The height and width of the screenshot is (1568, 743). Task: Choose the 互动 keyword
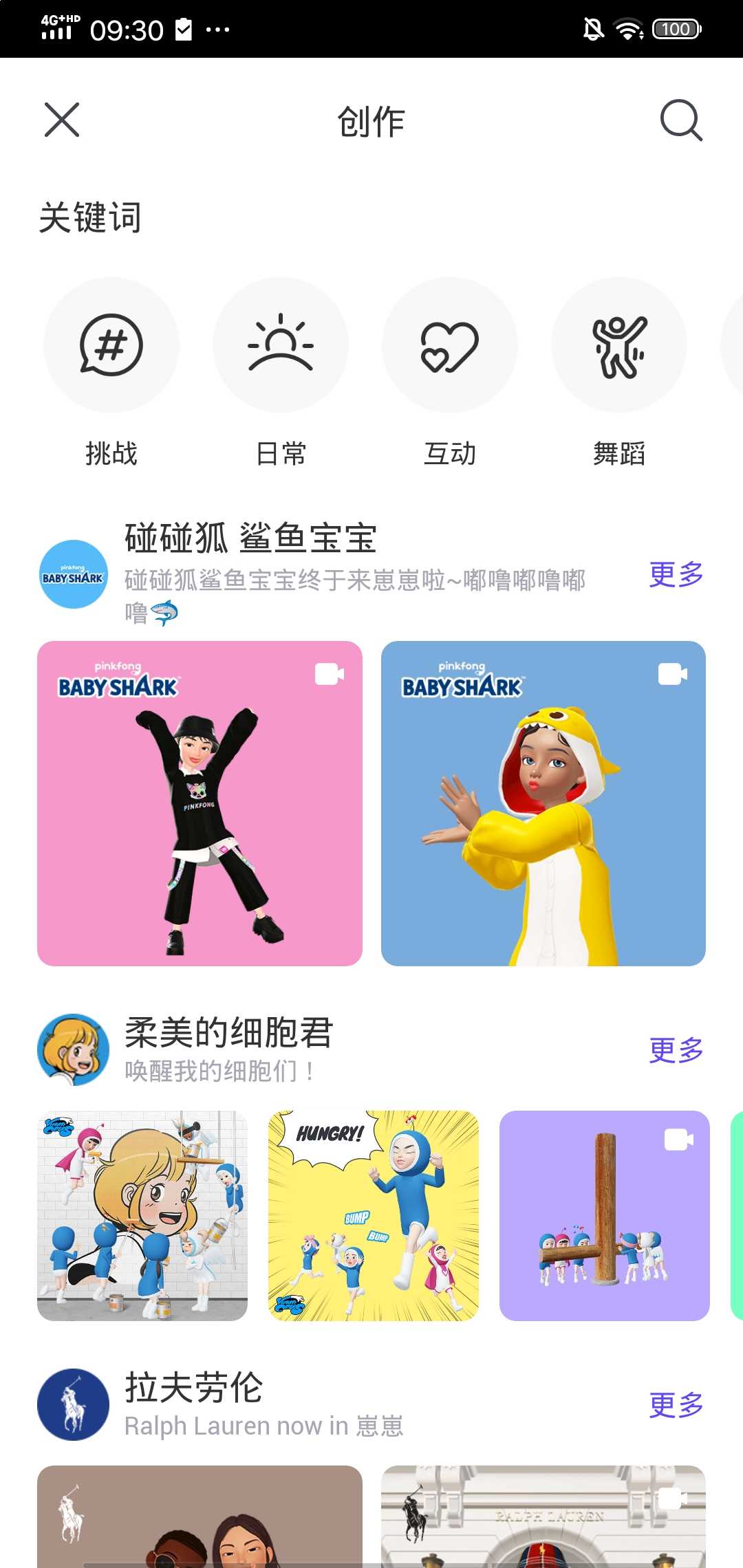coord(450,373)
